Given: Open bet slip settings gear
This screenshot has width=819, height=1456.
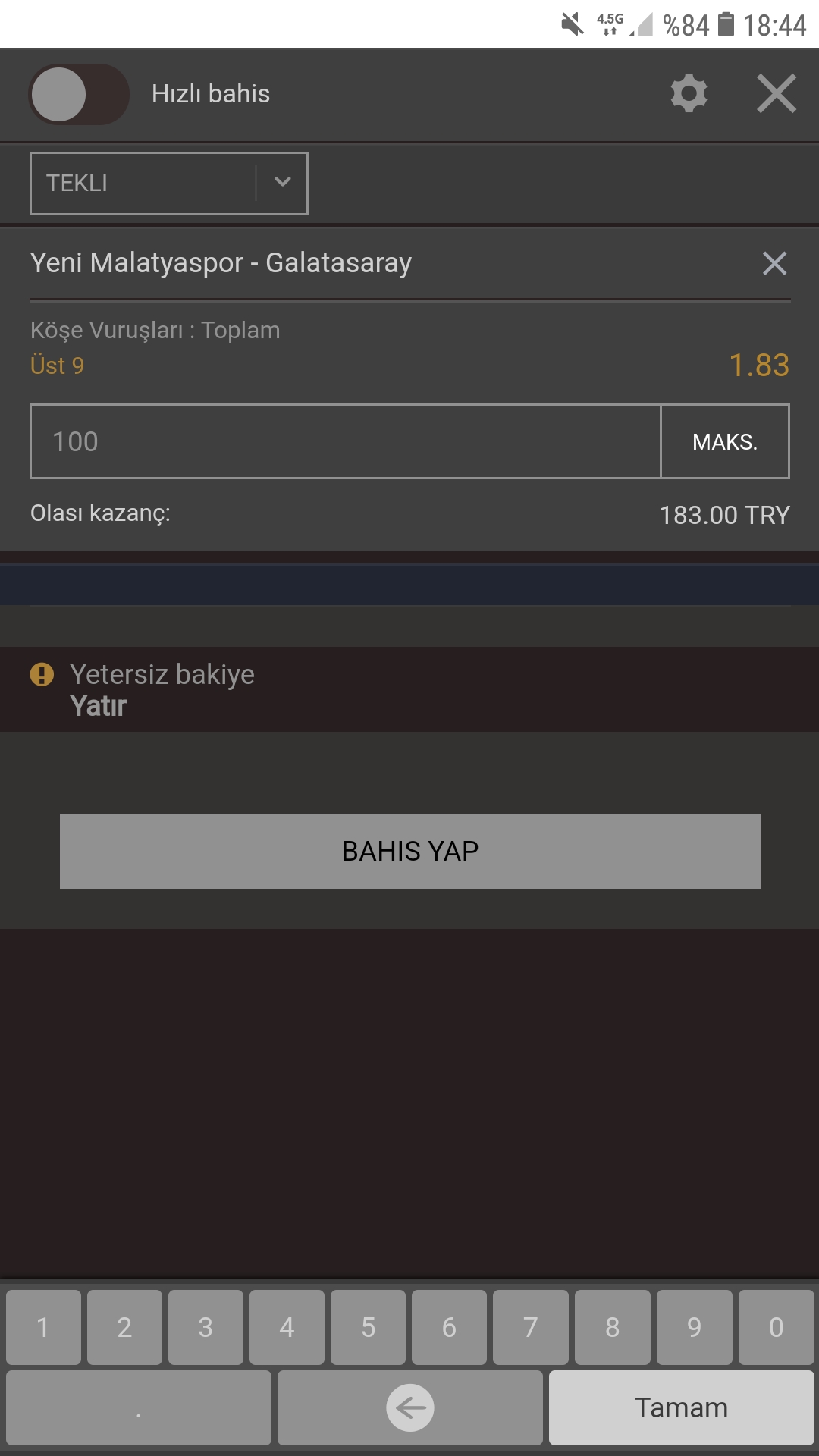Looking at the screenshot, I should 689,94.
